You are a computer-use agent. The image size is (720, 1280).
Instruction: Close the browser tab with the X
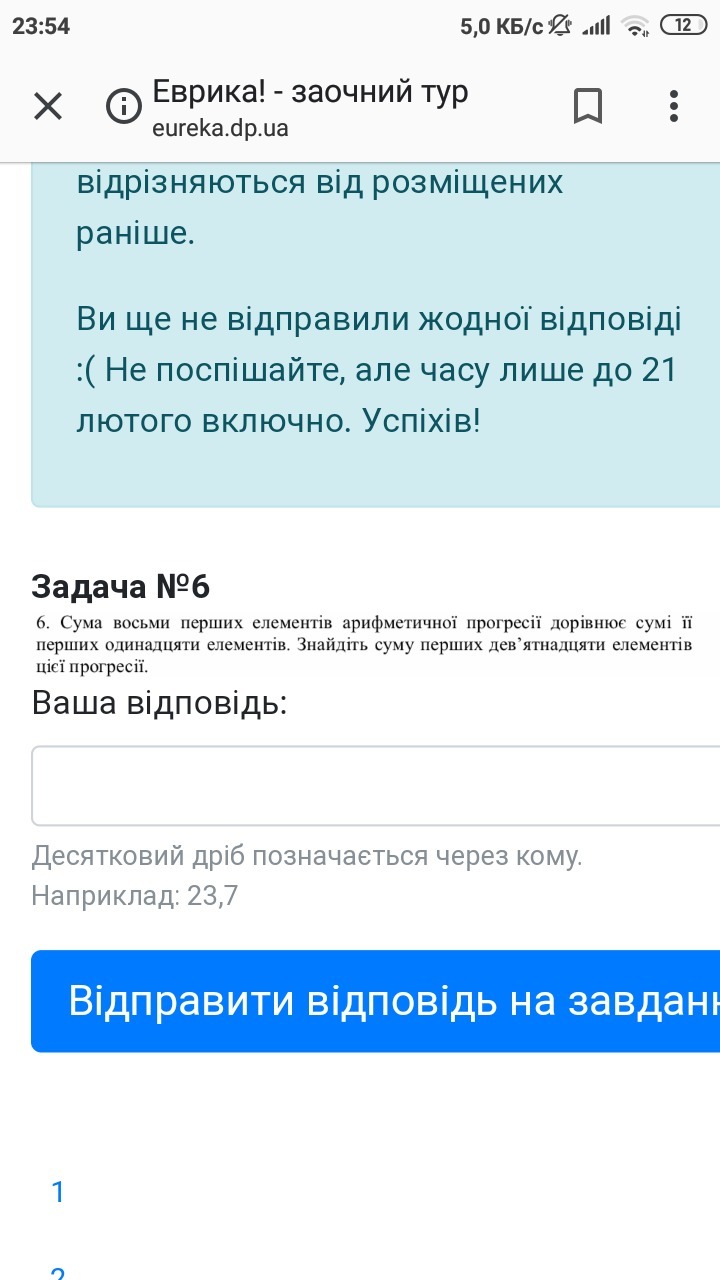[48, 106]
